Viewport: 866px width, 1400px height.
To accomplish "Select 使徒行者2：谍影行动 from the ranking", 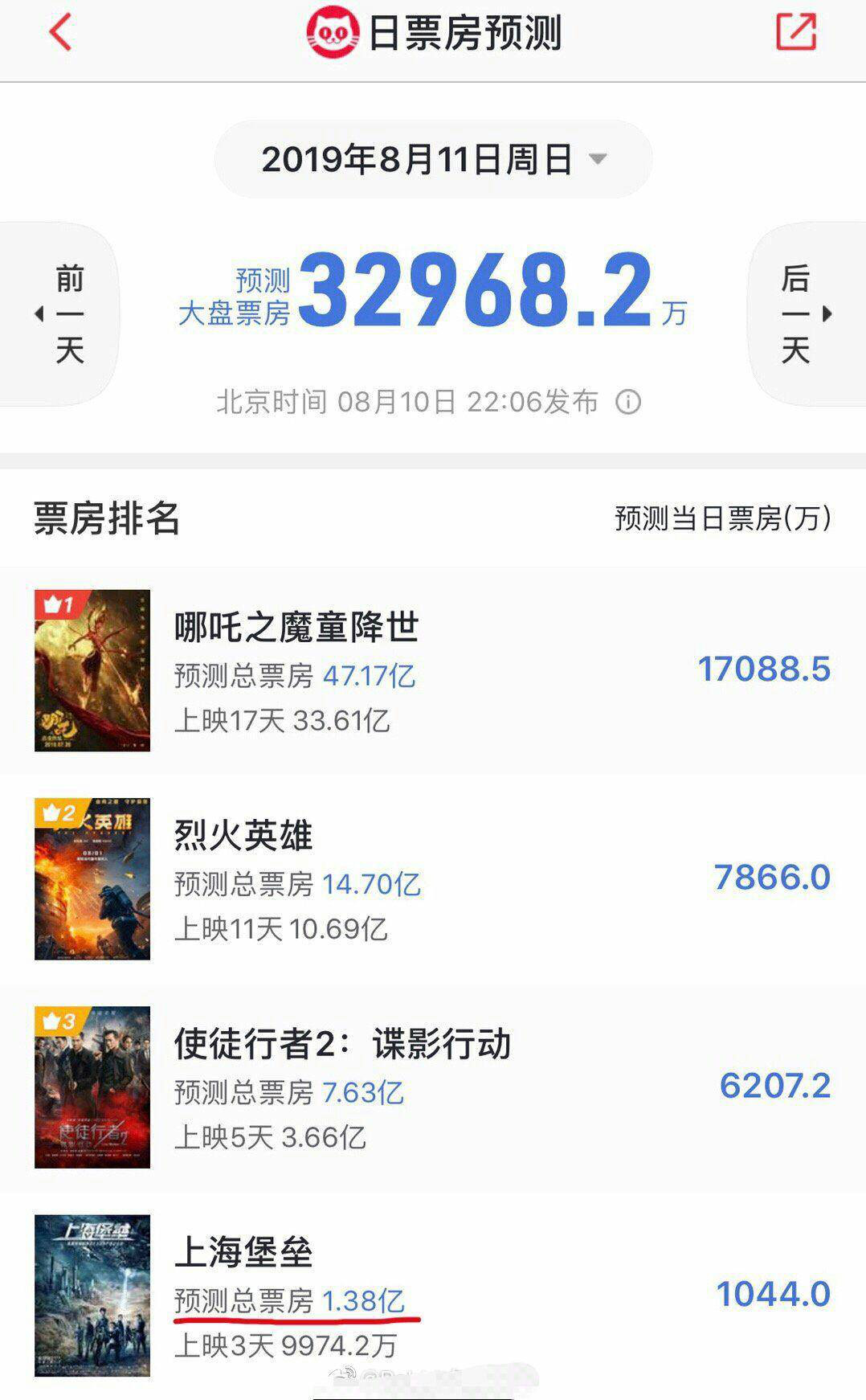I will click(432, 1087).
